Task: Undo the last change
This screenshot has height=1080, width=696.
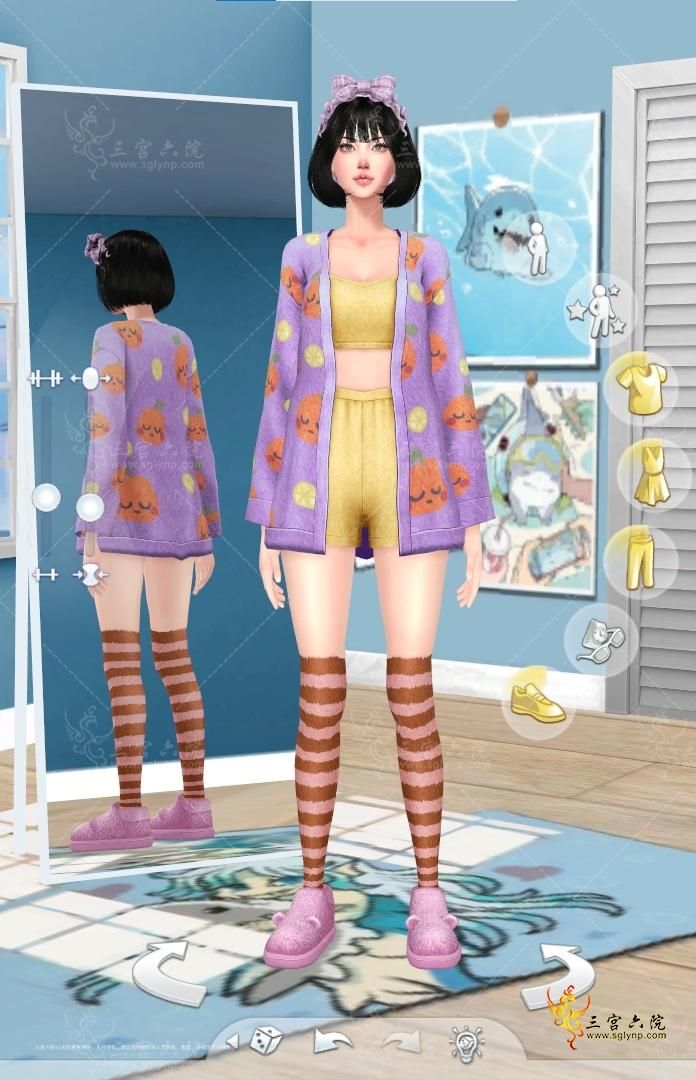Action: click(x=332, y=1041)
